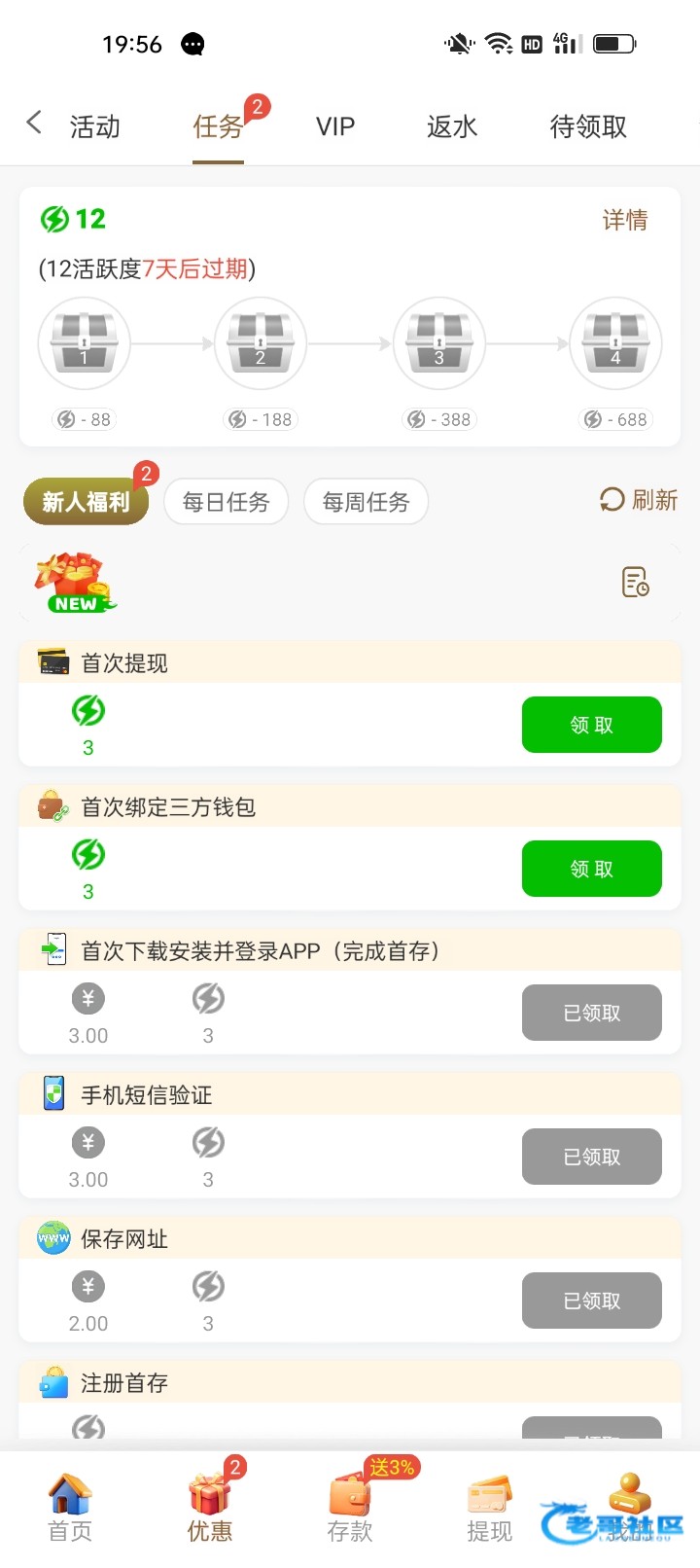Go to the 首页 tab

tap(70, 1508)
